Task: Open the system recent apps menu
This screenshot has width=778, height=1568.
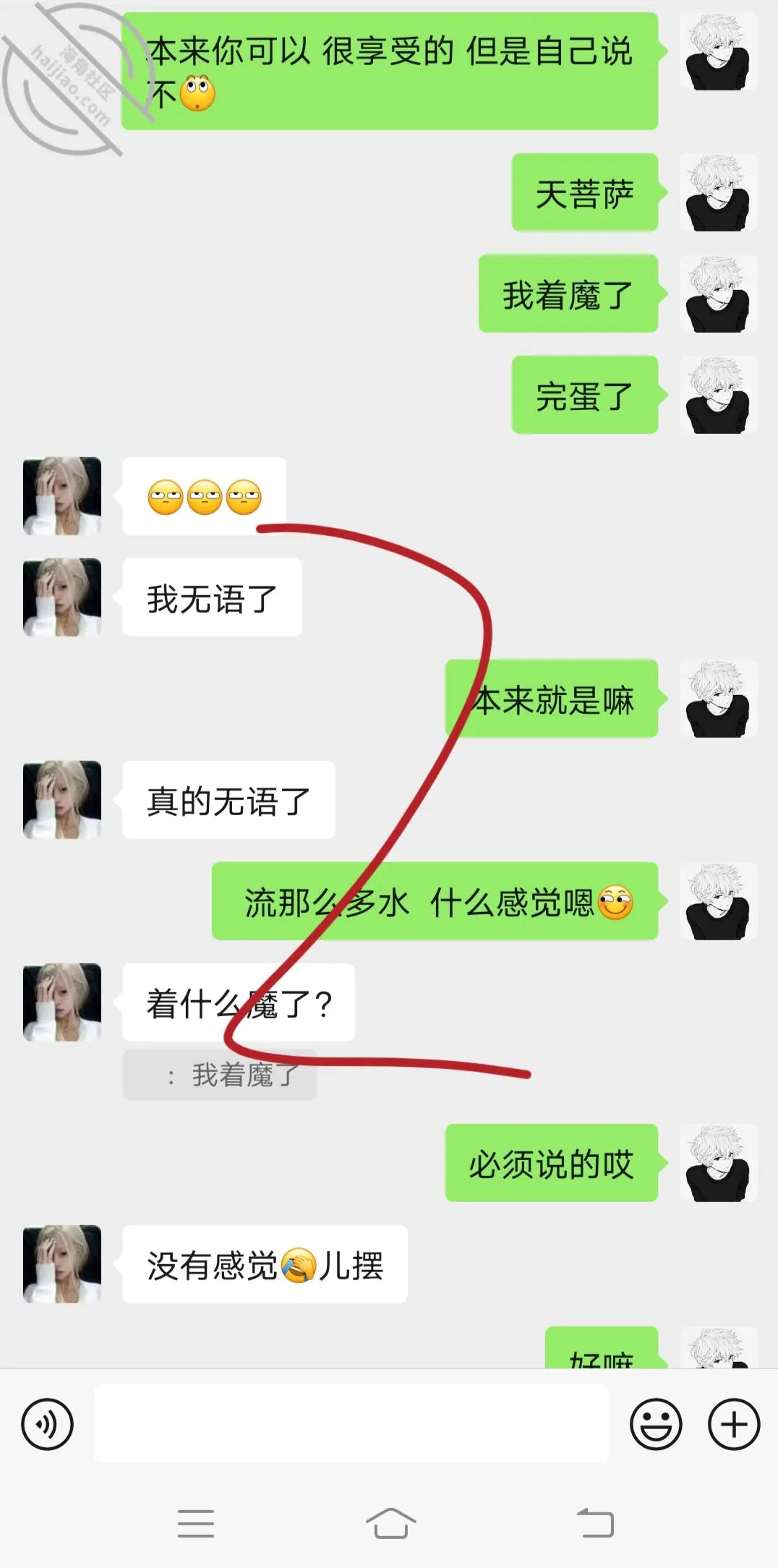Action: pyautogui.click(x=196, y=1523)
